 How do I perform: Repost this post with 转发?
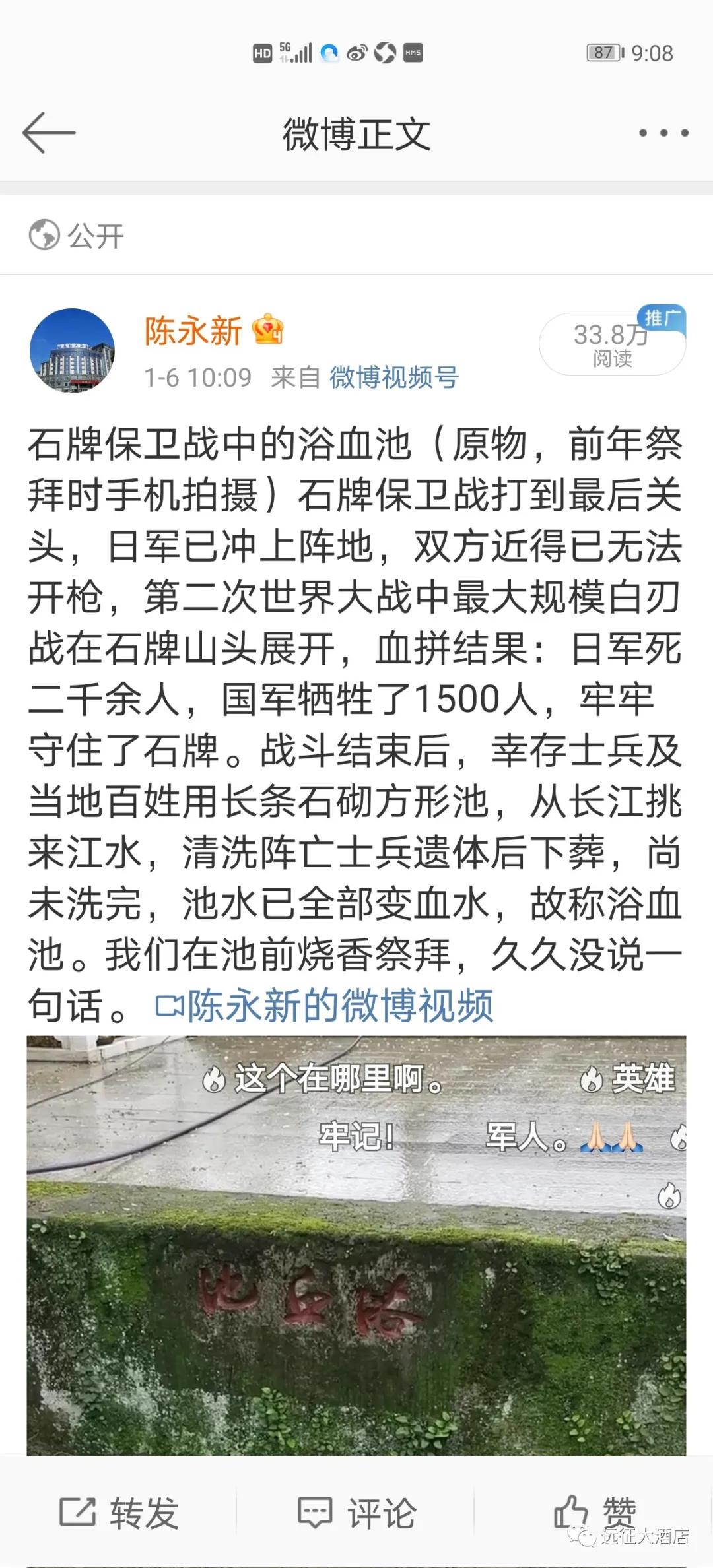tap(119, 1513)
